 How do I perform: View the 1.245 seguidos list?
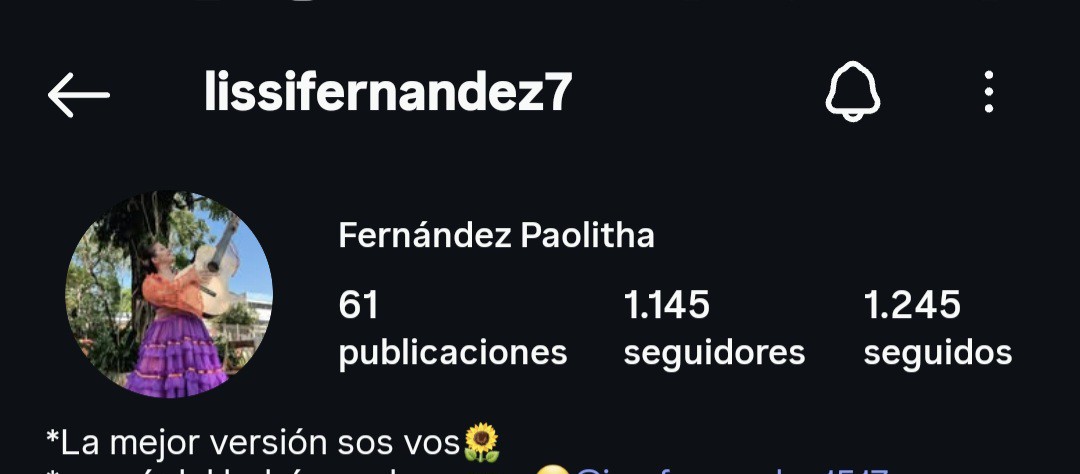(x=937, y=328)
